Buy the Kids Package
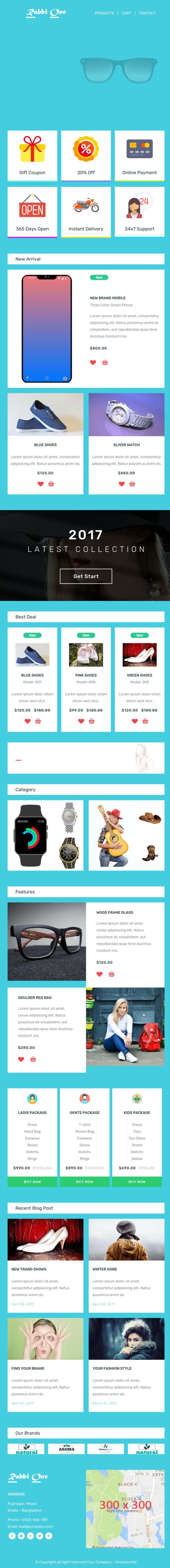Screen dimensions: 170x1568 pos(137,1182)
